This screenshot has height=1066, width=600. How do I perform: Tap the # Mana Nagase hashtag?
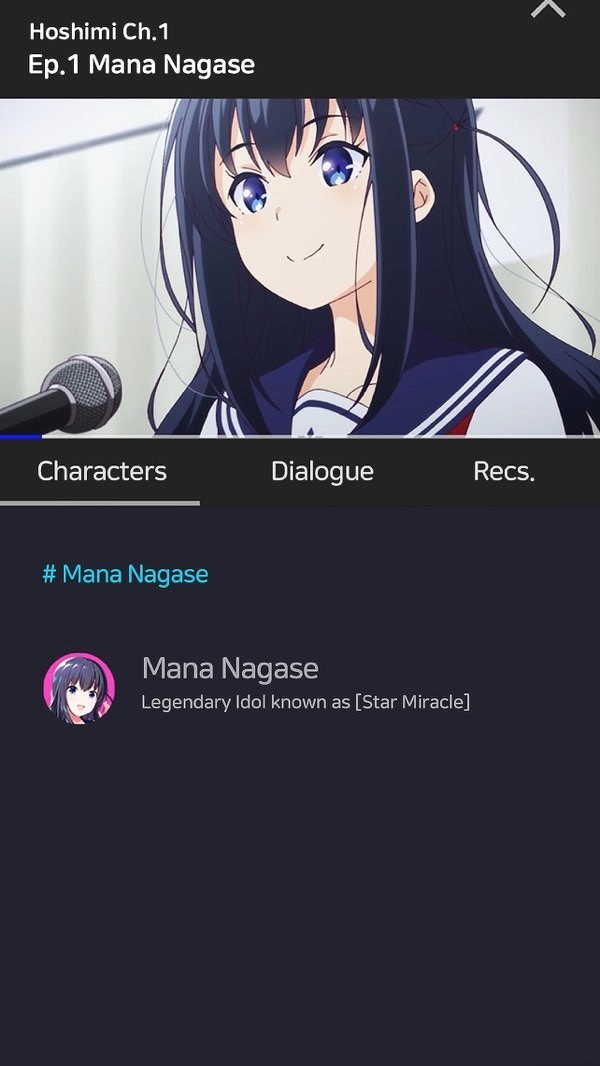click(125, 575)
